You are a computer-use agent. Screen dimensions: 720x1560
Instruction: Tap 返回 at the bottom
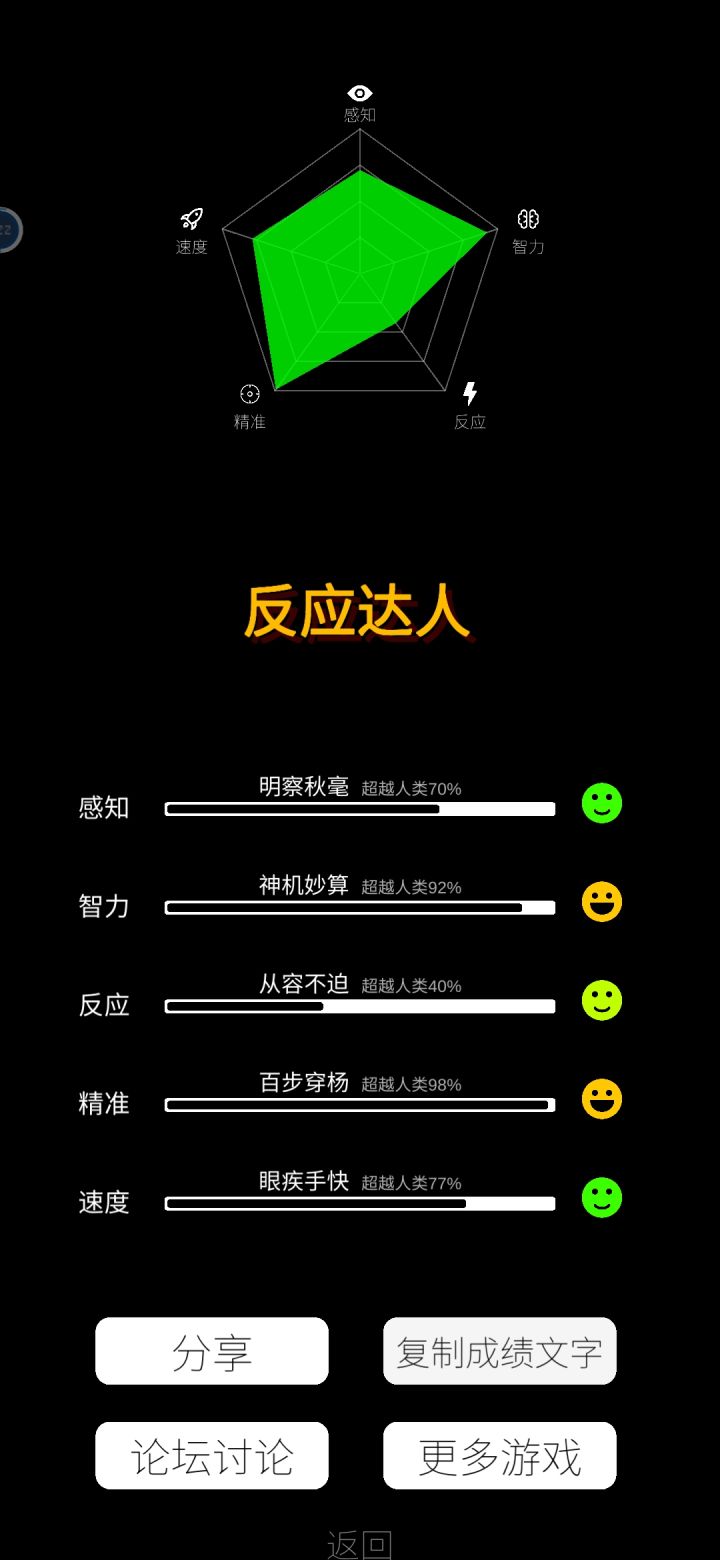(360, 1543)
